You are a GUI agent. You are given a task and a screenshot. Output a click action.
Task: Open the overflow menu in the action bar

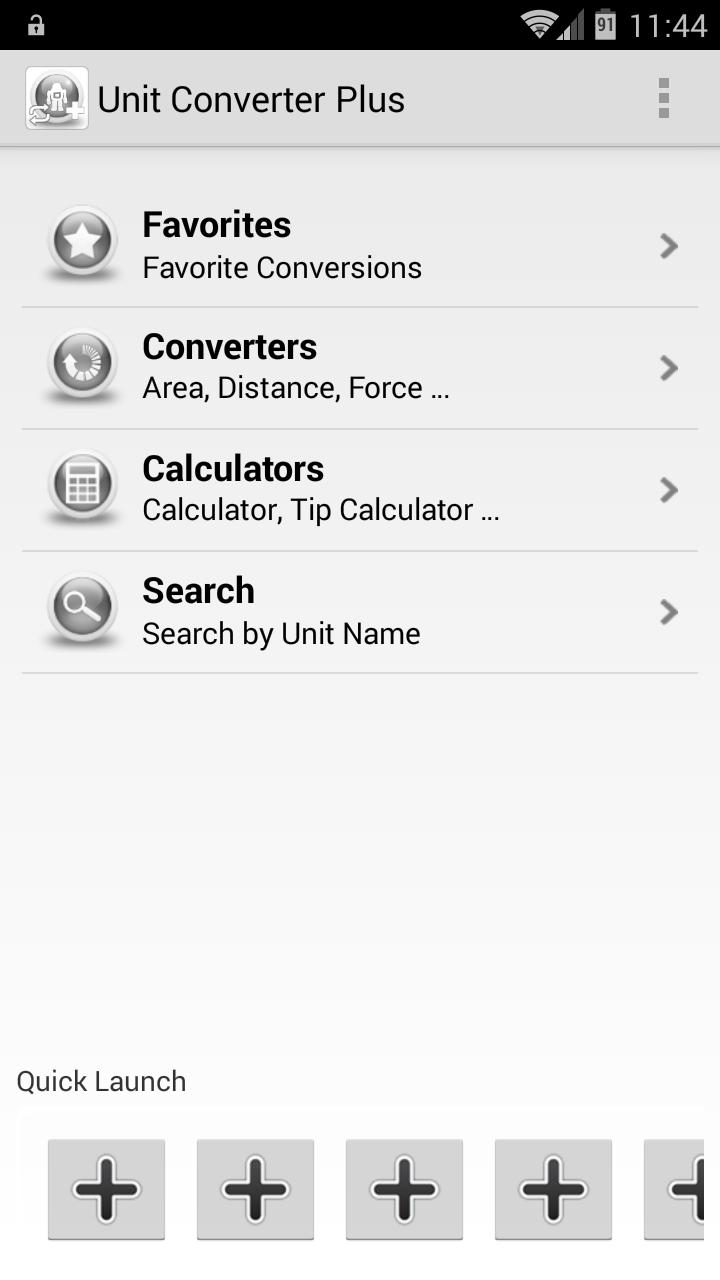tap(663, 97)
